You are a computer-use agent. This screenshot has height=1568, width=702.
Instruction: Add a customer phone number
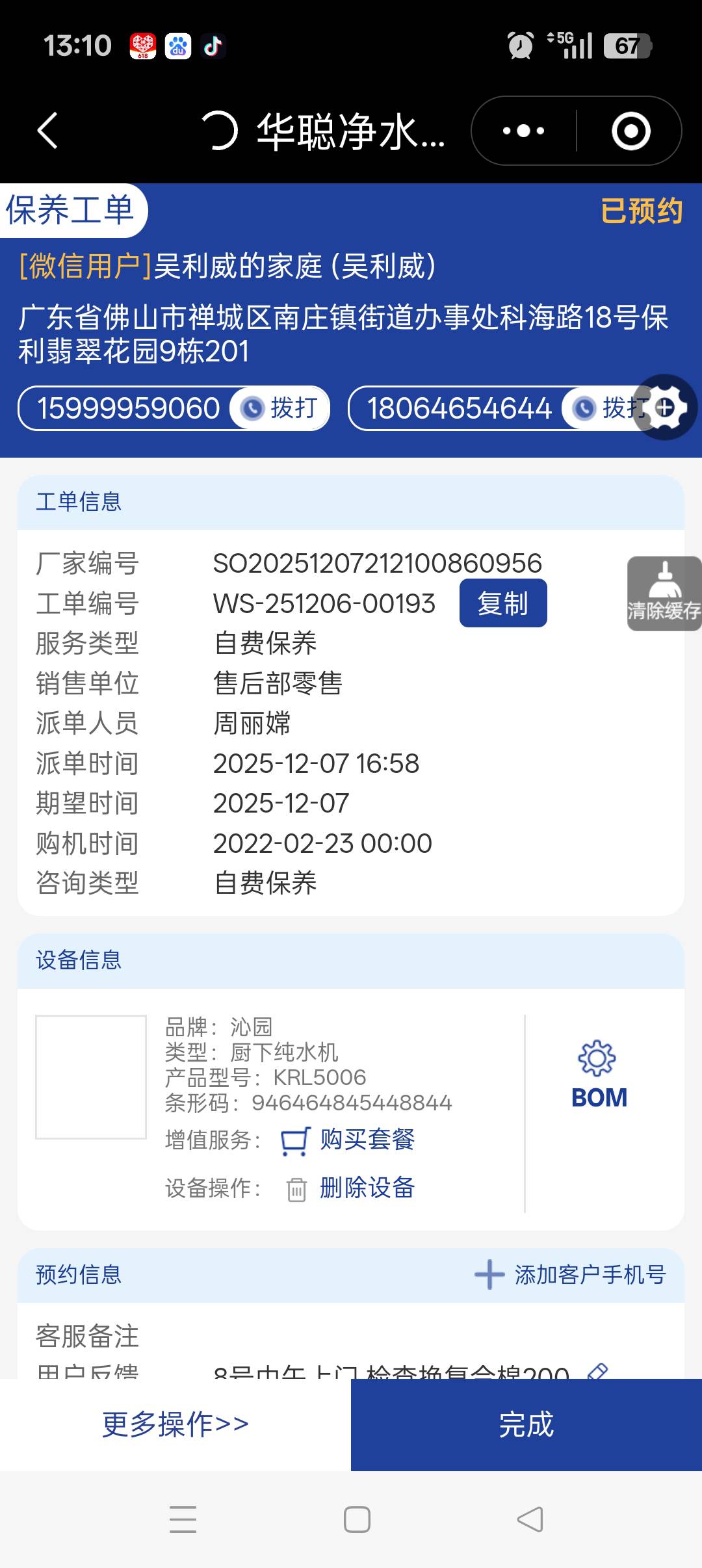(571, 1275)
